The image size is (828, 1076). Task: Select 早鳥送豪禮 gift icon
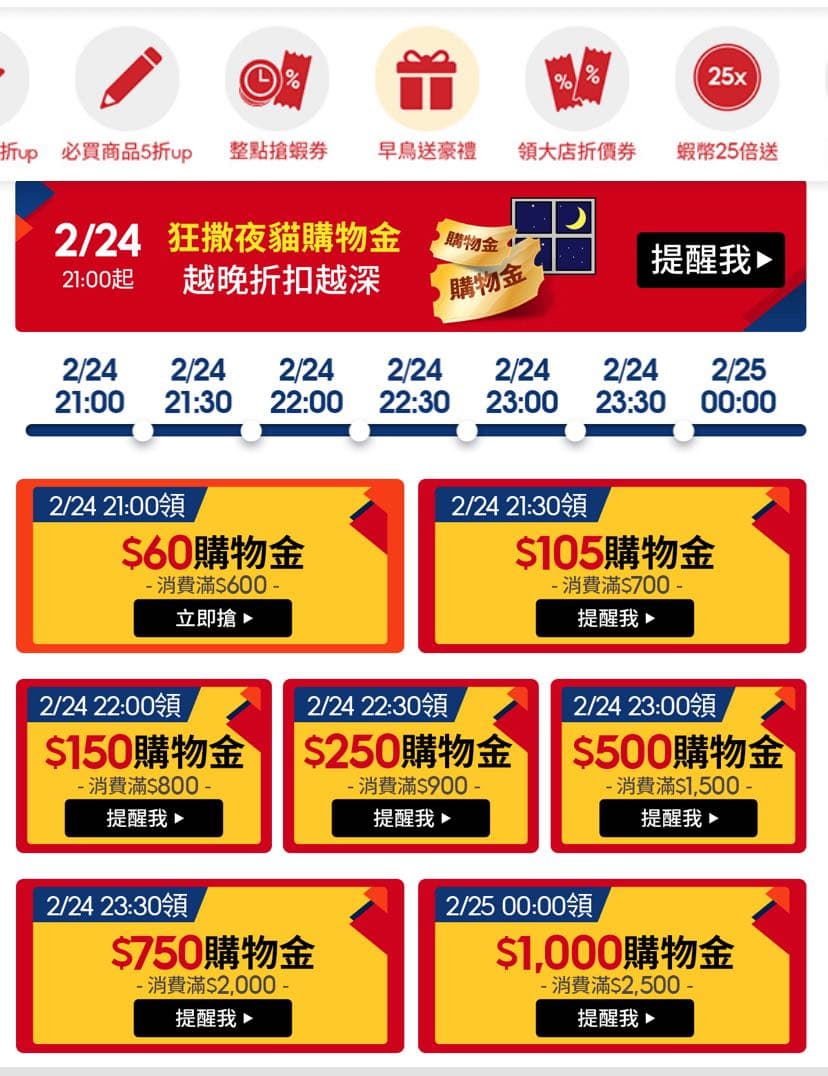point(427,80)
